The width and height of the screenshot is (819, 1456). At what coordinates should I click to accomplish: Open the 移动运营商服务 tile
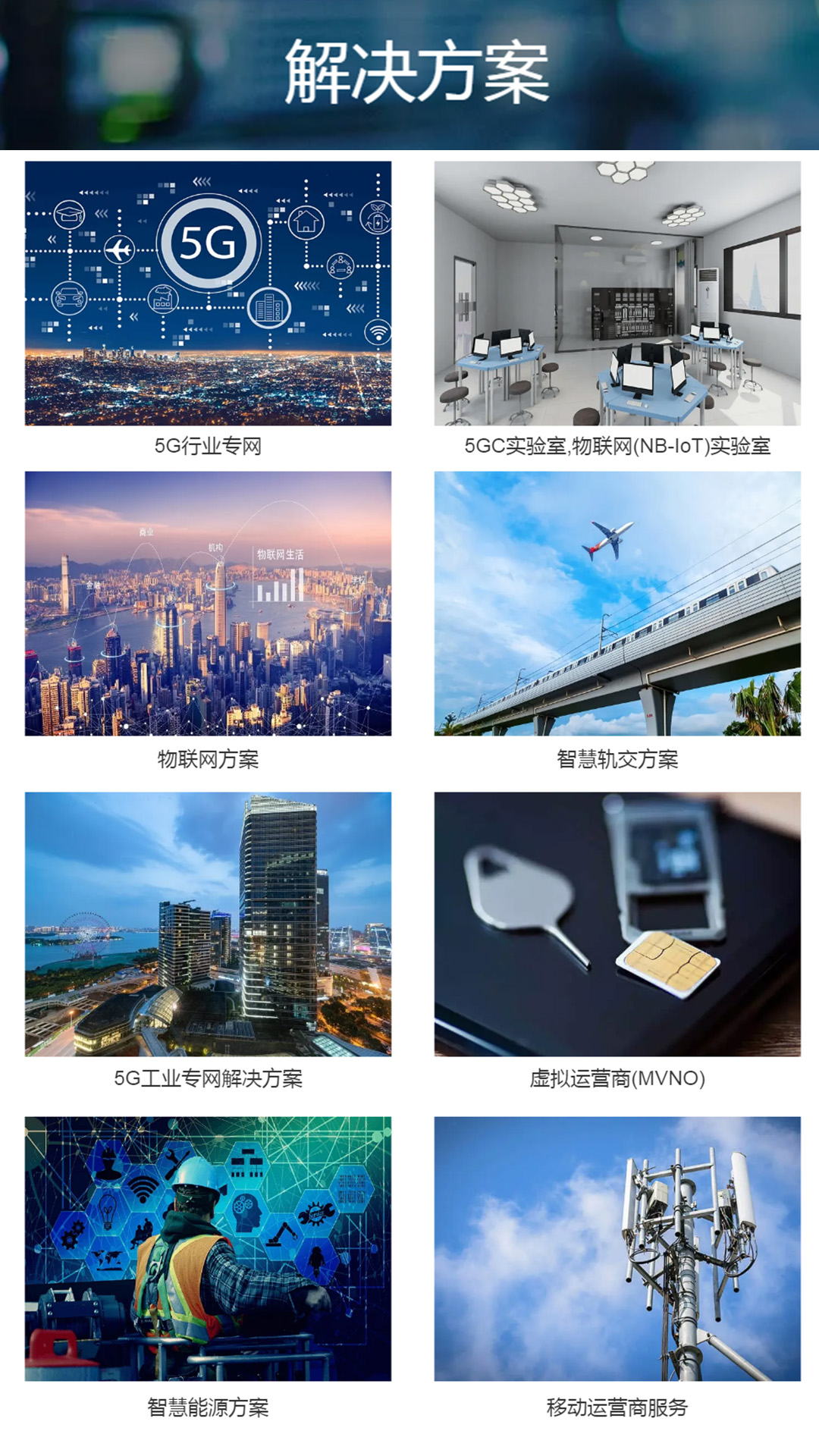coord(617,1248)
